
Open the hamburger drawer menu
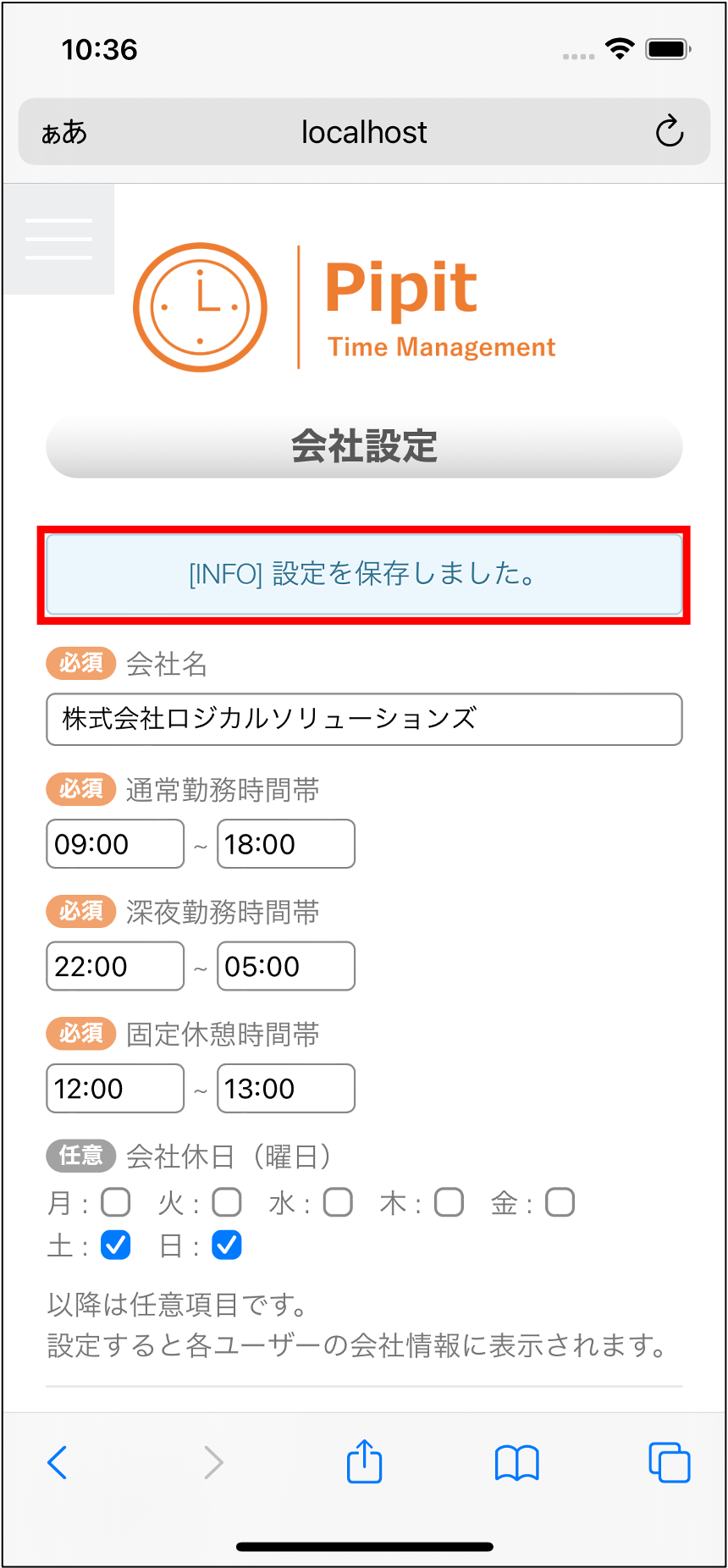tap(58, 239)
